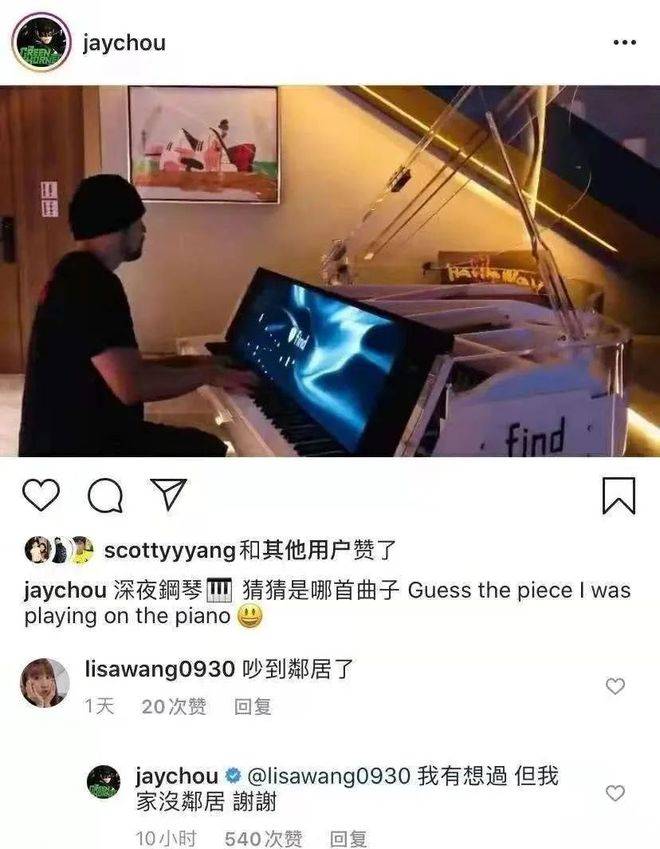
Task: View the 20 likes on lisawang0930's comment
Action: coord(173,707)
